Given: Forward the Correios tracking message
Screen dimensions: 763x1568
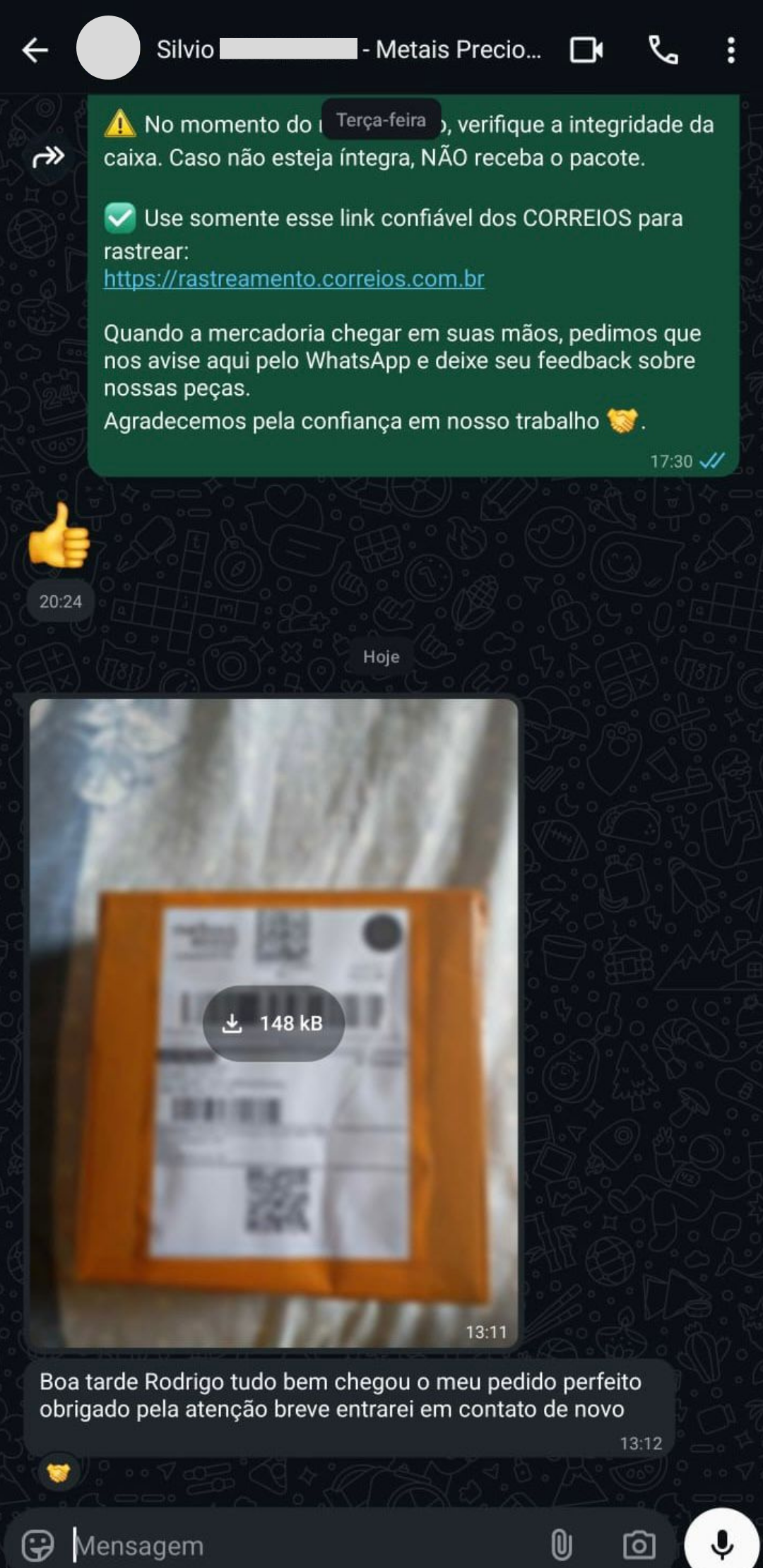Looking at the screenshot, I should pos(49,157).
